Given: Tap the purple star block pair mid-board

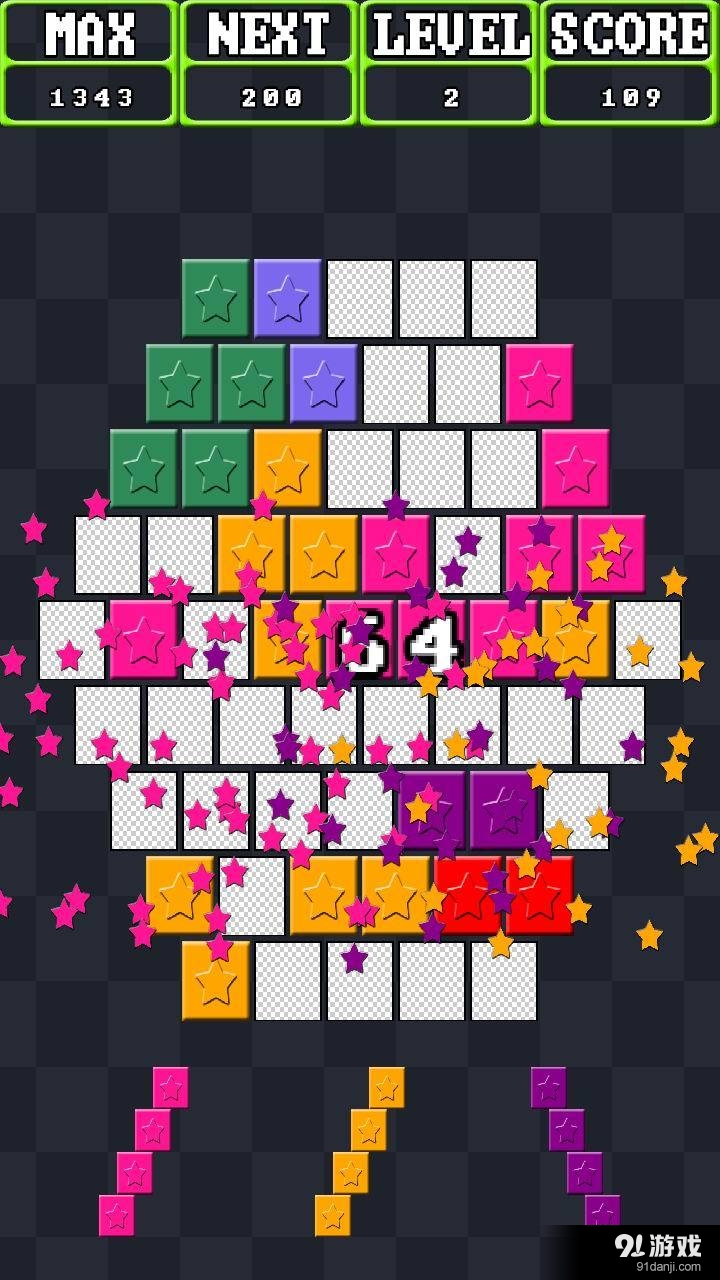Looking at the screenshot, I should [x=465, y=812].
